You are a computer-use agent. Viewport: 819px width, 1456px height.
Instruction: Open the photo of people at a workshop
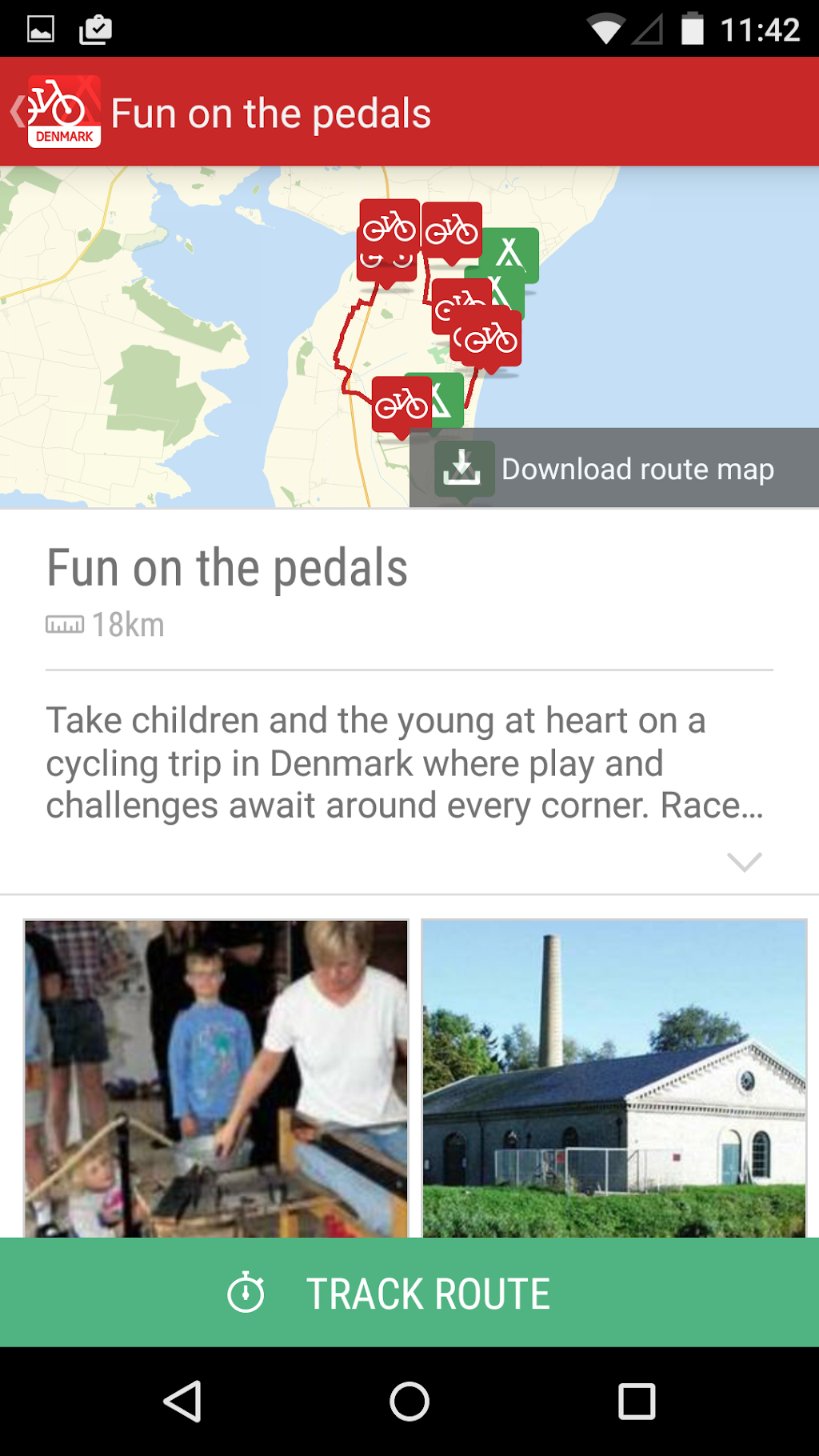[x=216, y=1078]
